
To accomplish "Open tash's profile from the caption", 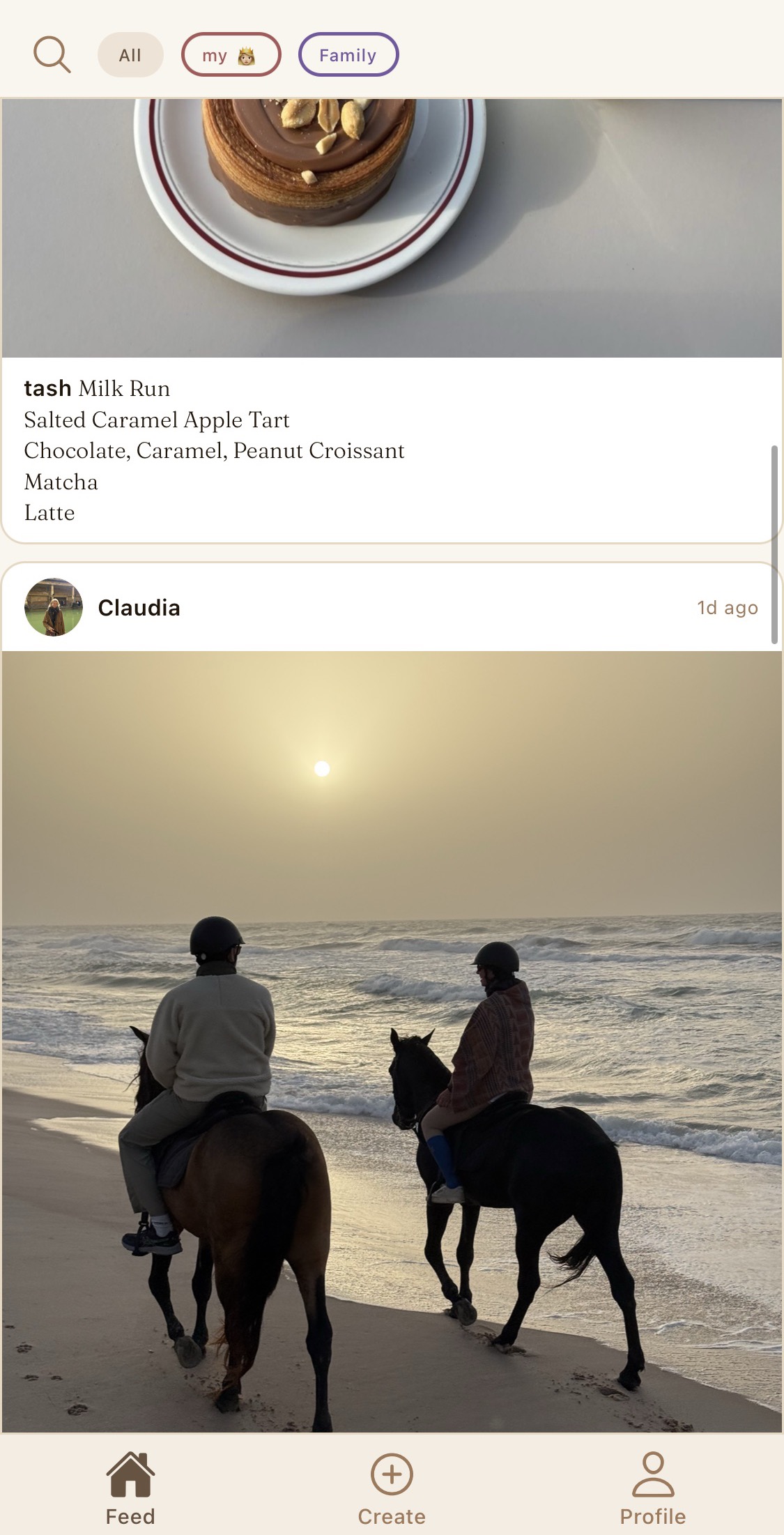I will tap(47, 388).
